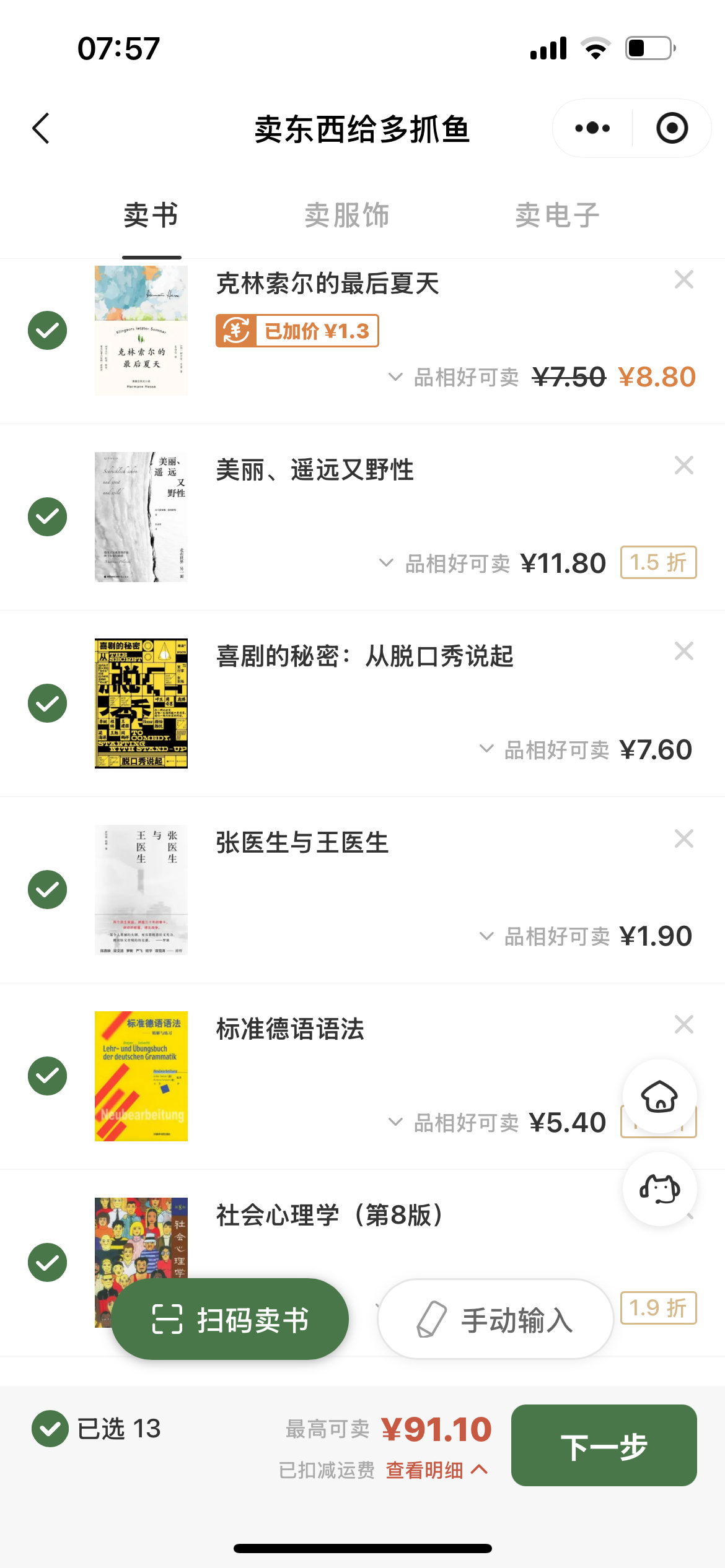Tap 扫码卖书 to scan a book
The image size is (725, 1568).
[230, 1319]
